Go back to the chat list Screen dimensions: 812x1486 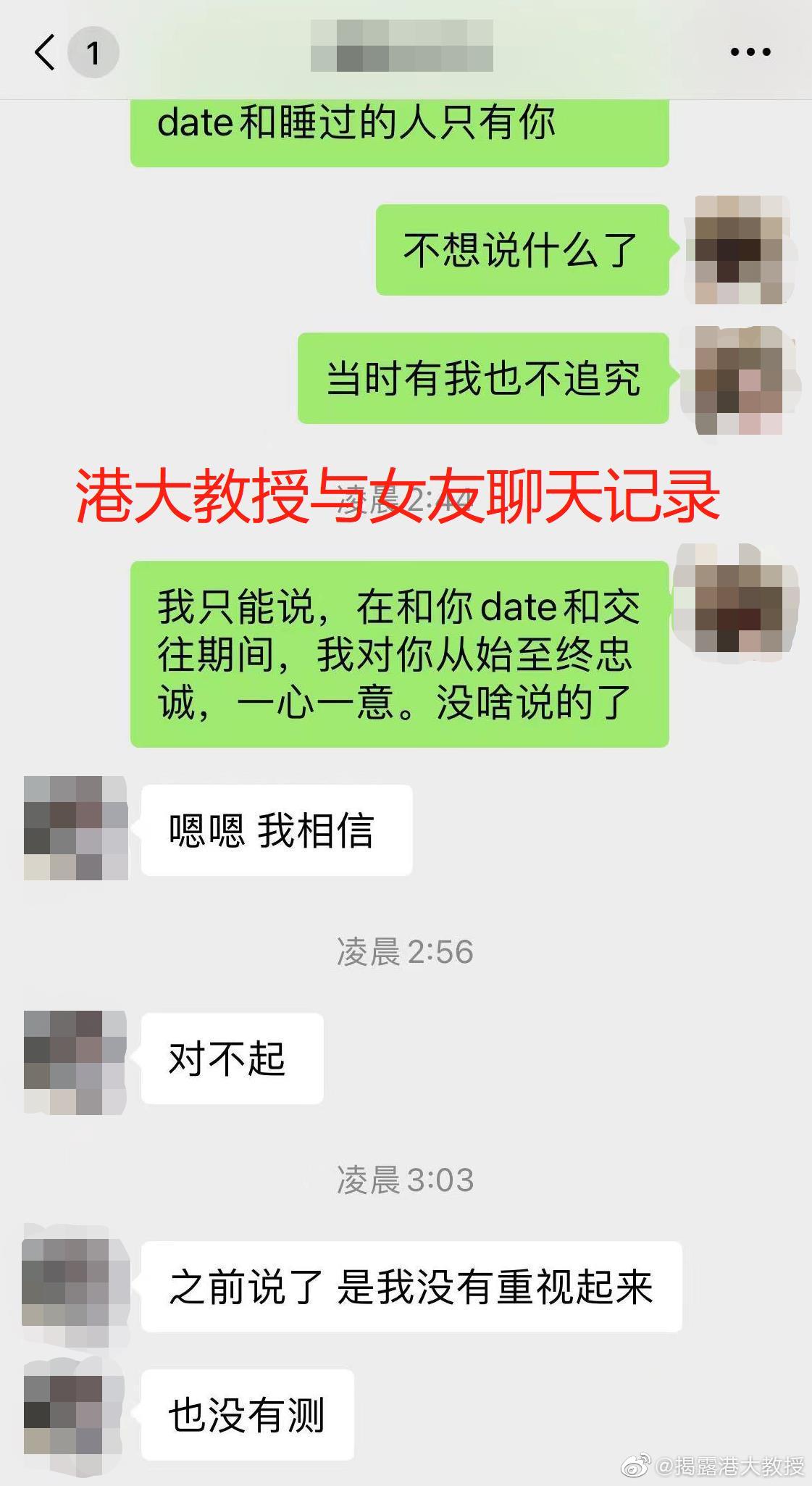coord(45,53)
